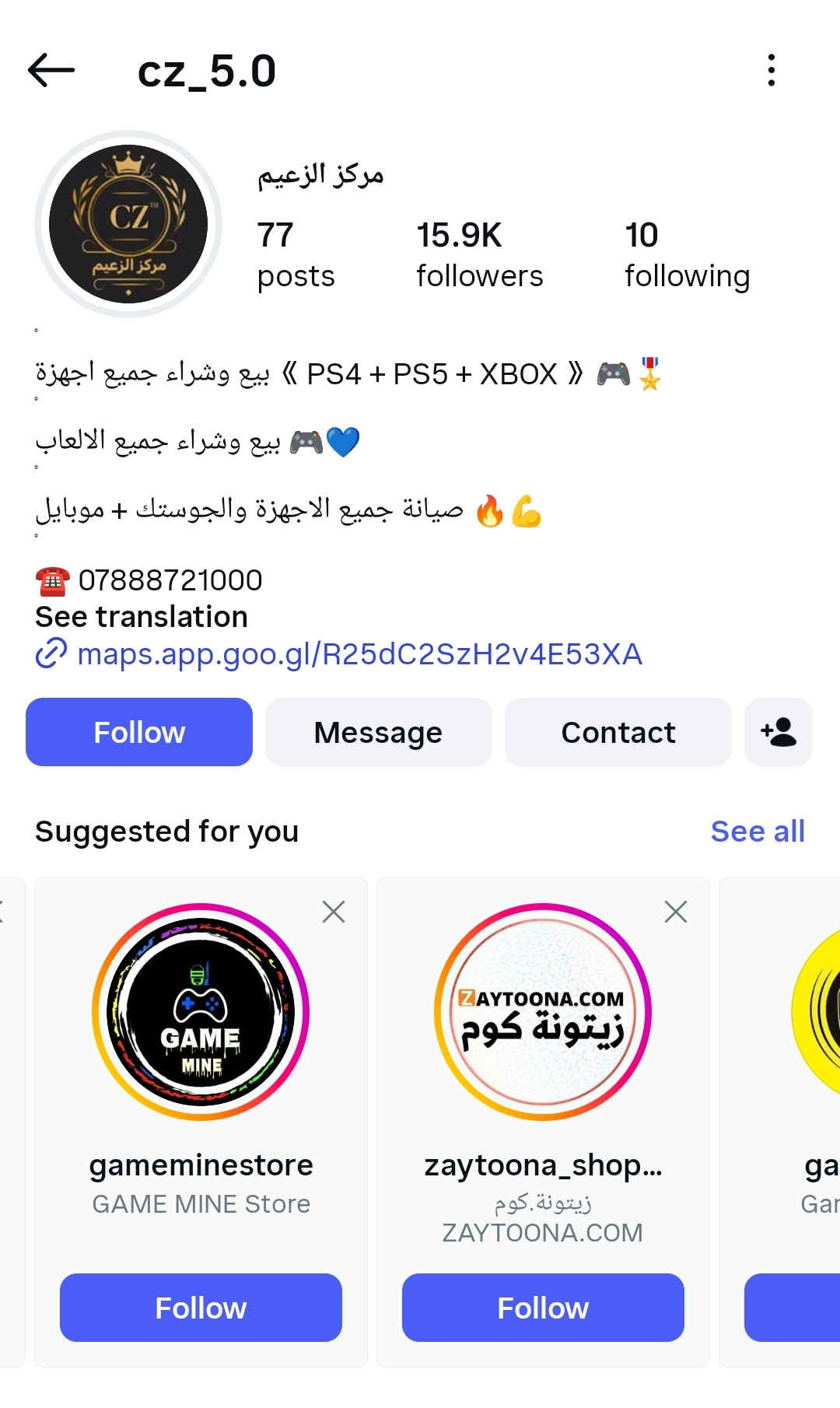This screenshot has width=840, height=1408.
Task: Follow ZAYTOONA.COM account
Action: (543, 1308)
